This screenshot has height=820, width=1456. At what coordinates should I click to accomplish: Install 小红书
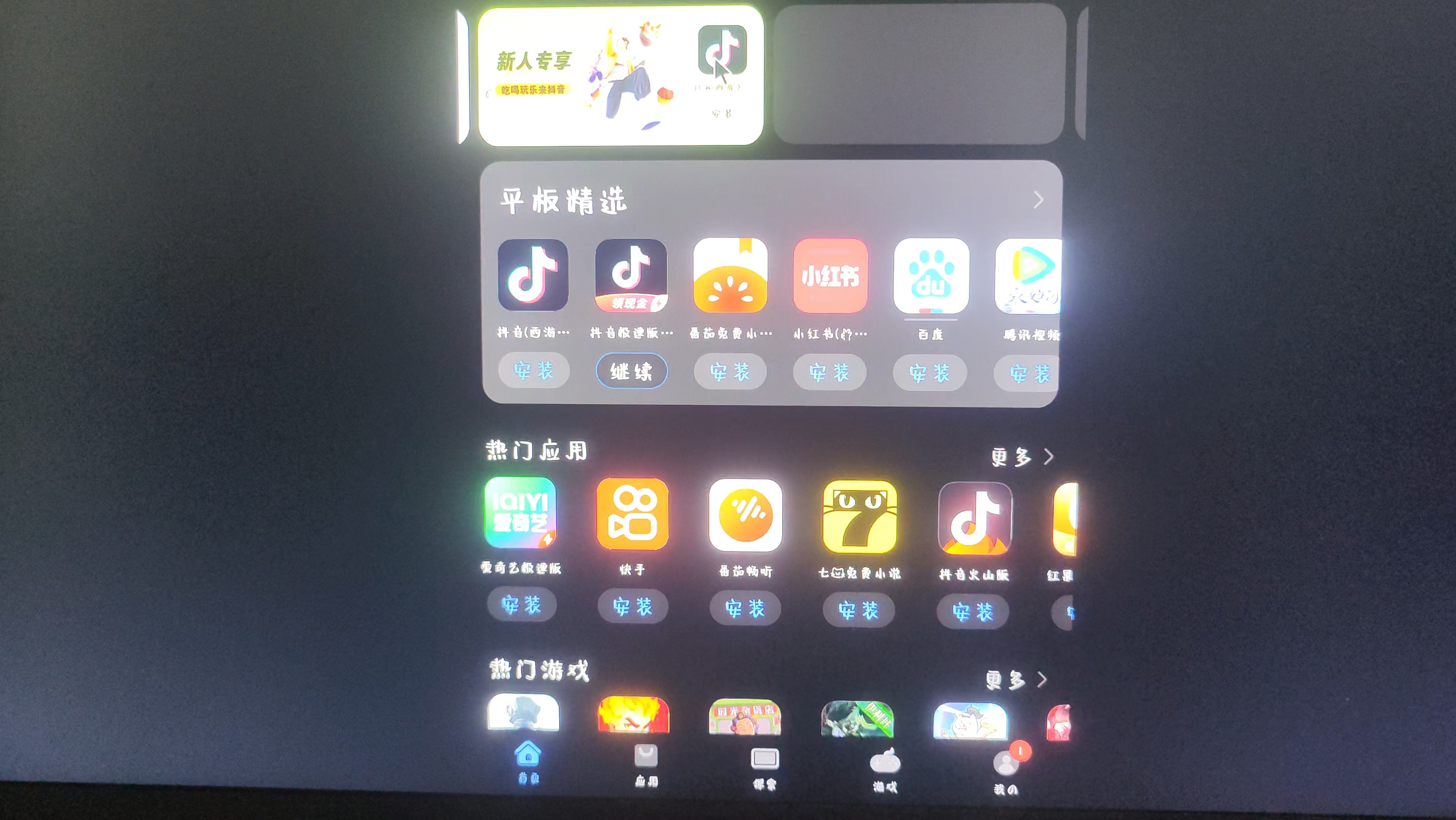tap(829, 373)
